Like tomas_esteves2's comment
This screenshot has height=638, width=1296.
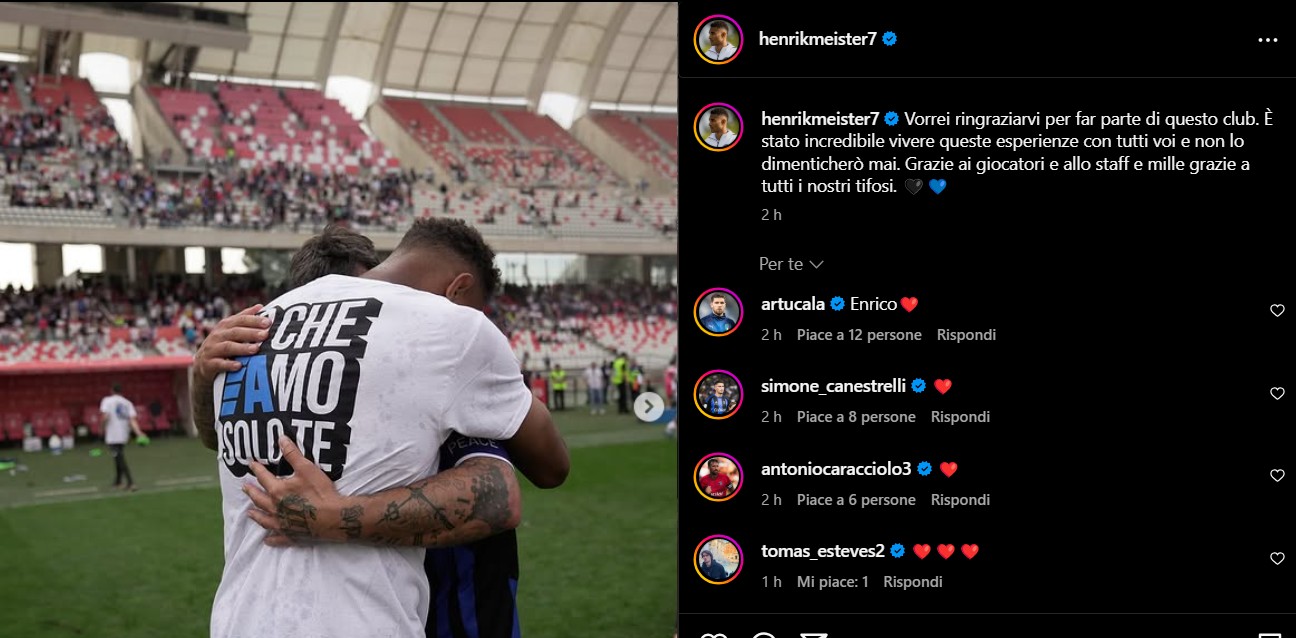(1276, 558)
